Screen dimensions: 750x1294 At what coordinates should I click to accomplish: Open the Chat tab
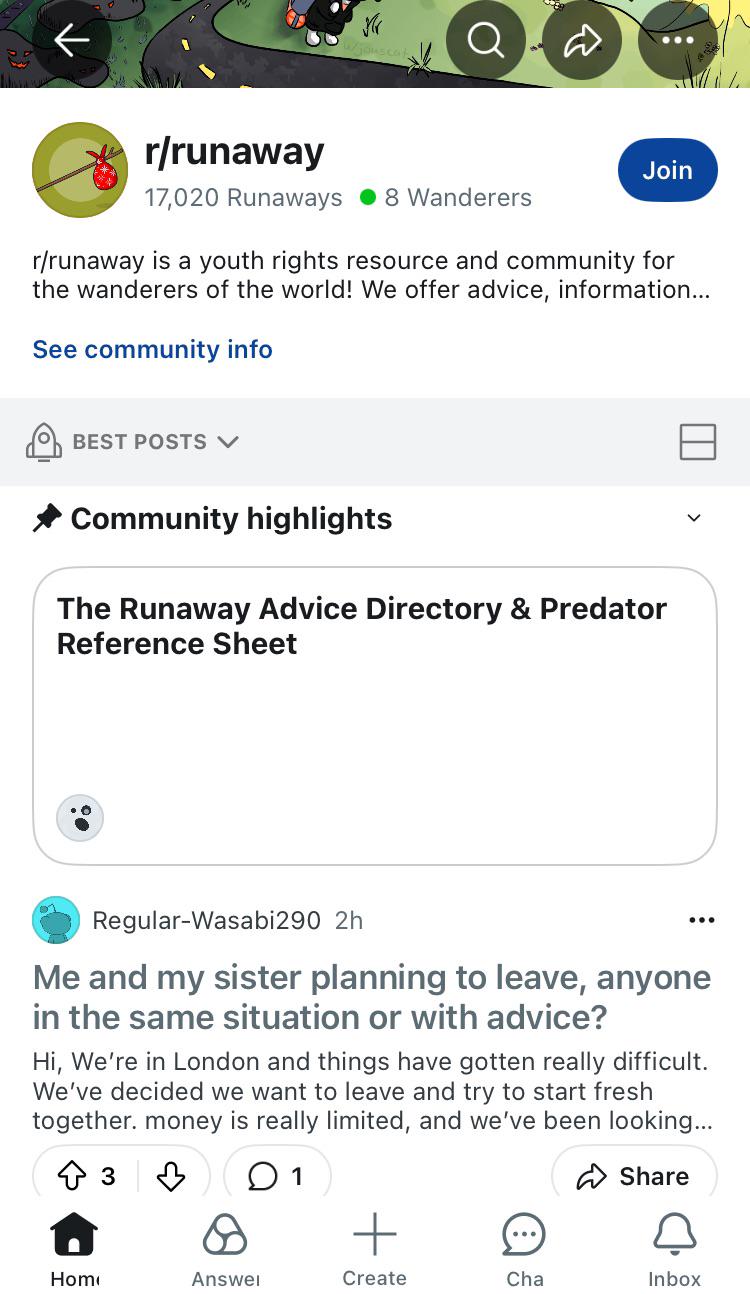point(525,1250)
